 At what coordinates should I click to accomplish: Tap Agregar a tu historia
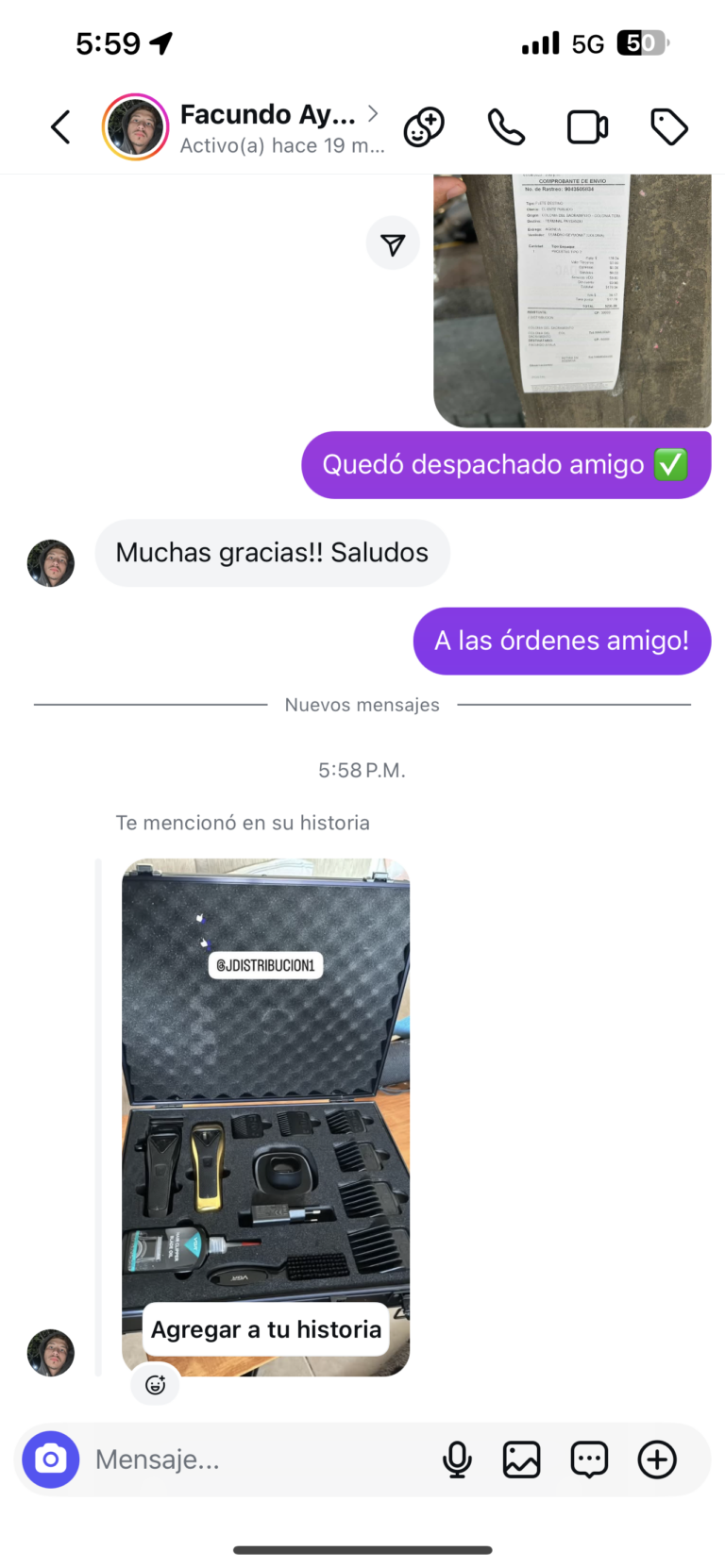(x=265, y=1329)
